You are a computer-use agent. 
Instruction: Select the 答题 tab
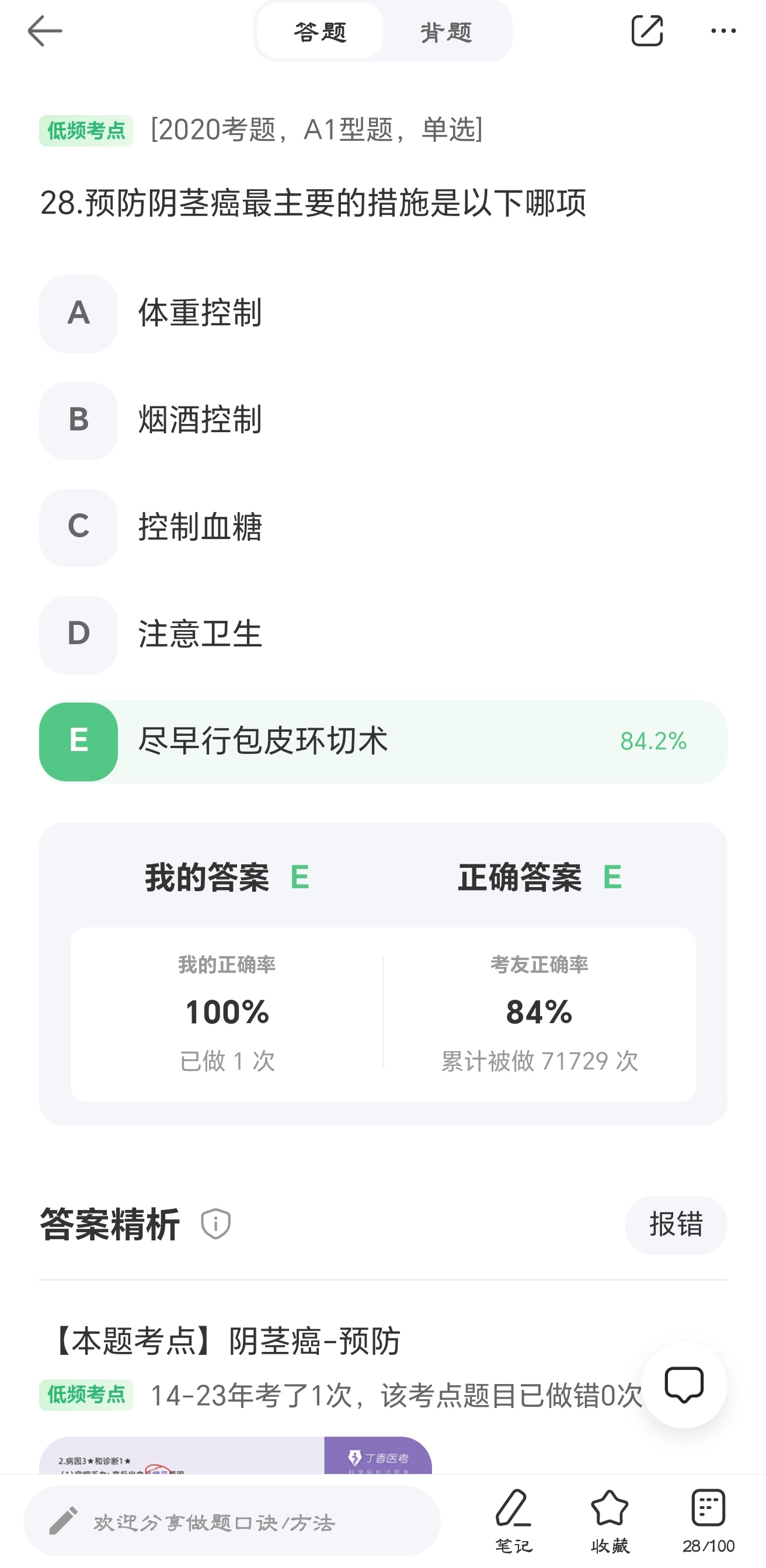(x=320, y=32)
